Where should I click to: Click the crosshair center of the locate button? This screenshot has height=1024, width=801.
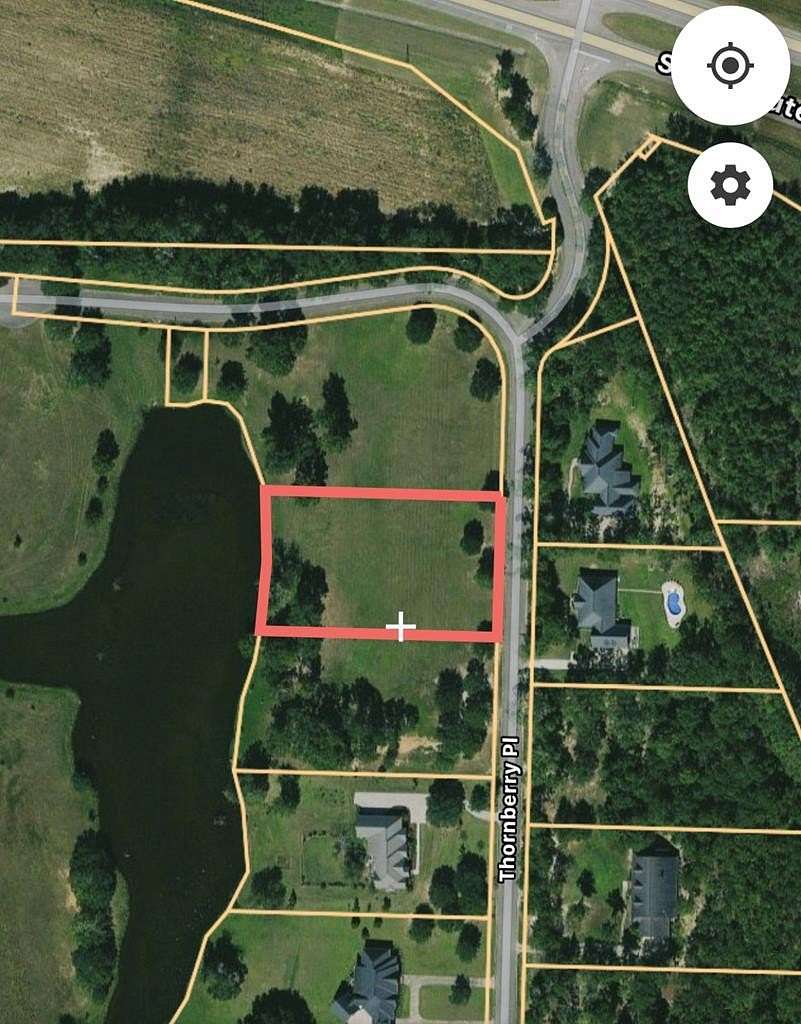pos(731,64)
